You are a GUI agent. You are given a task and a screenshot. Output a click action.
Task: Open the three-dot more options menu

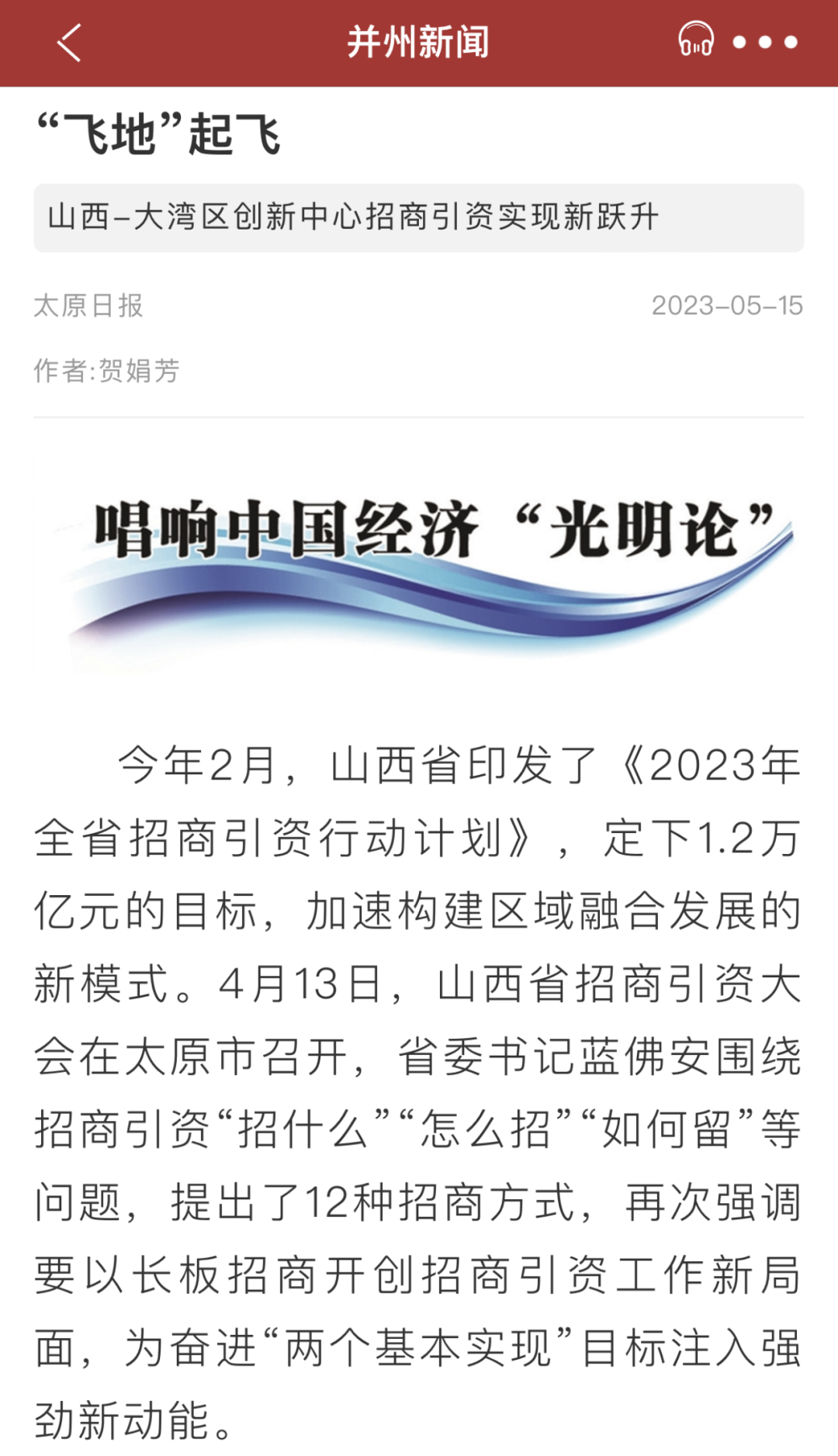pyautogui.click(x=765, y=43)
